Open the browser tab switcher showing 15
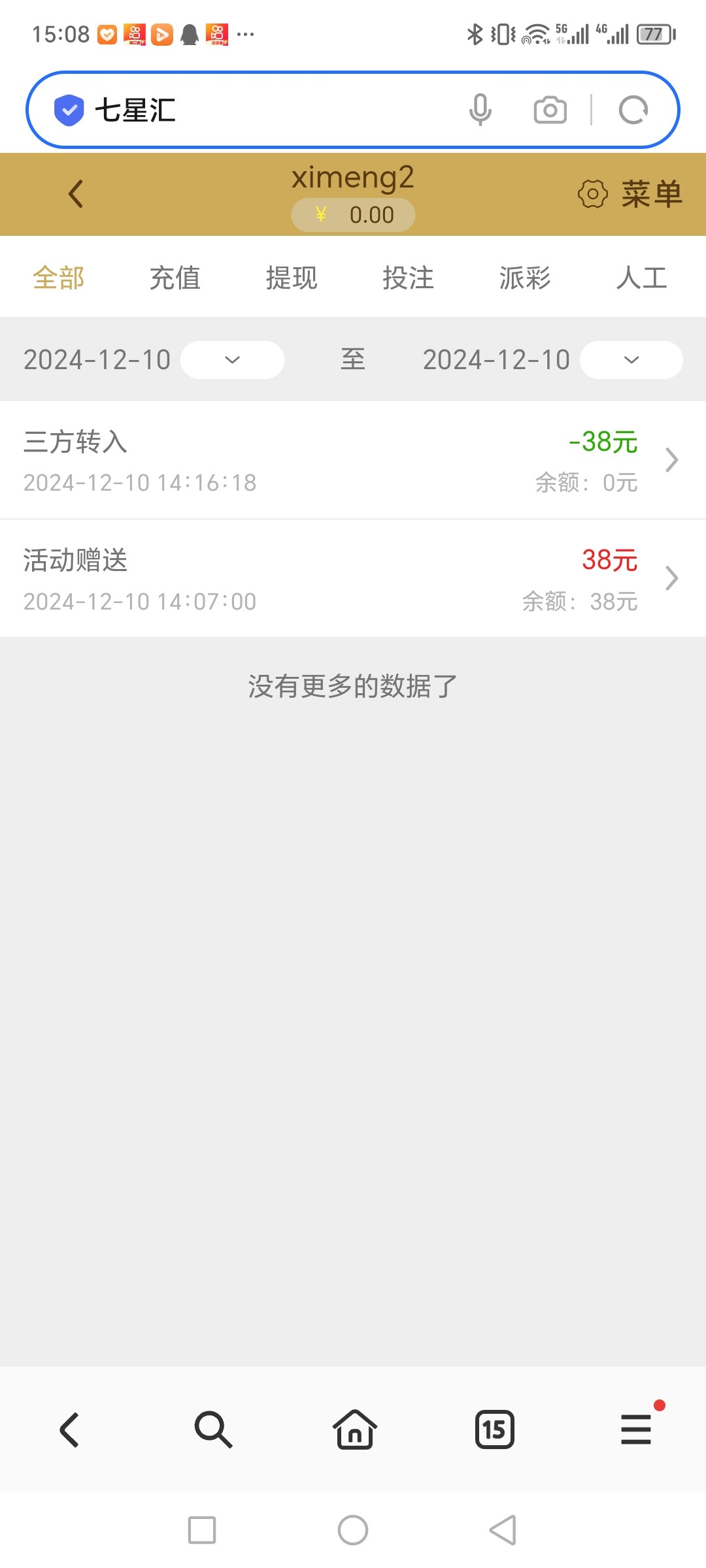The height and width of the screenshot is (1568, 706). (494, 1429)
